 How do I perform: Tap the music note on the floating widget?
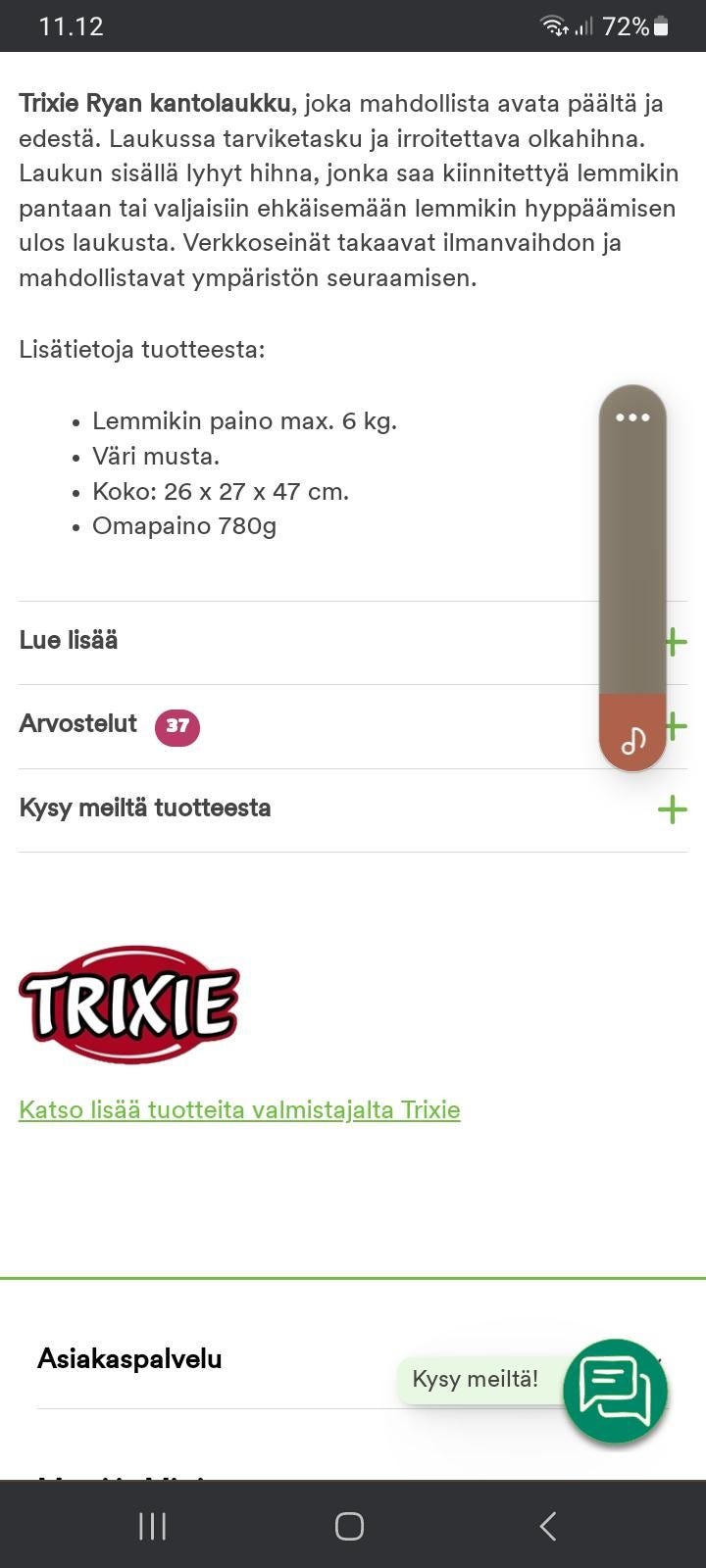pyautogui.click(x=632, y=740)
